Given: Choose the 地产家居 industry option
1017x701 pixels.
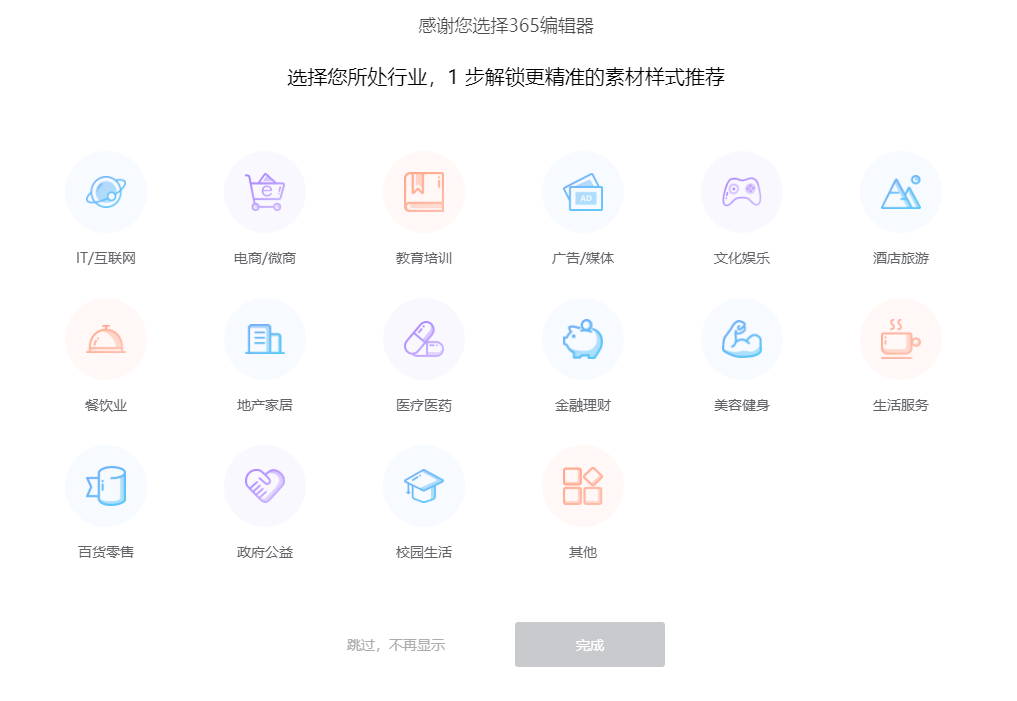Looking at the screenshot, I should click(x=265, y=339).
